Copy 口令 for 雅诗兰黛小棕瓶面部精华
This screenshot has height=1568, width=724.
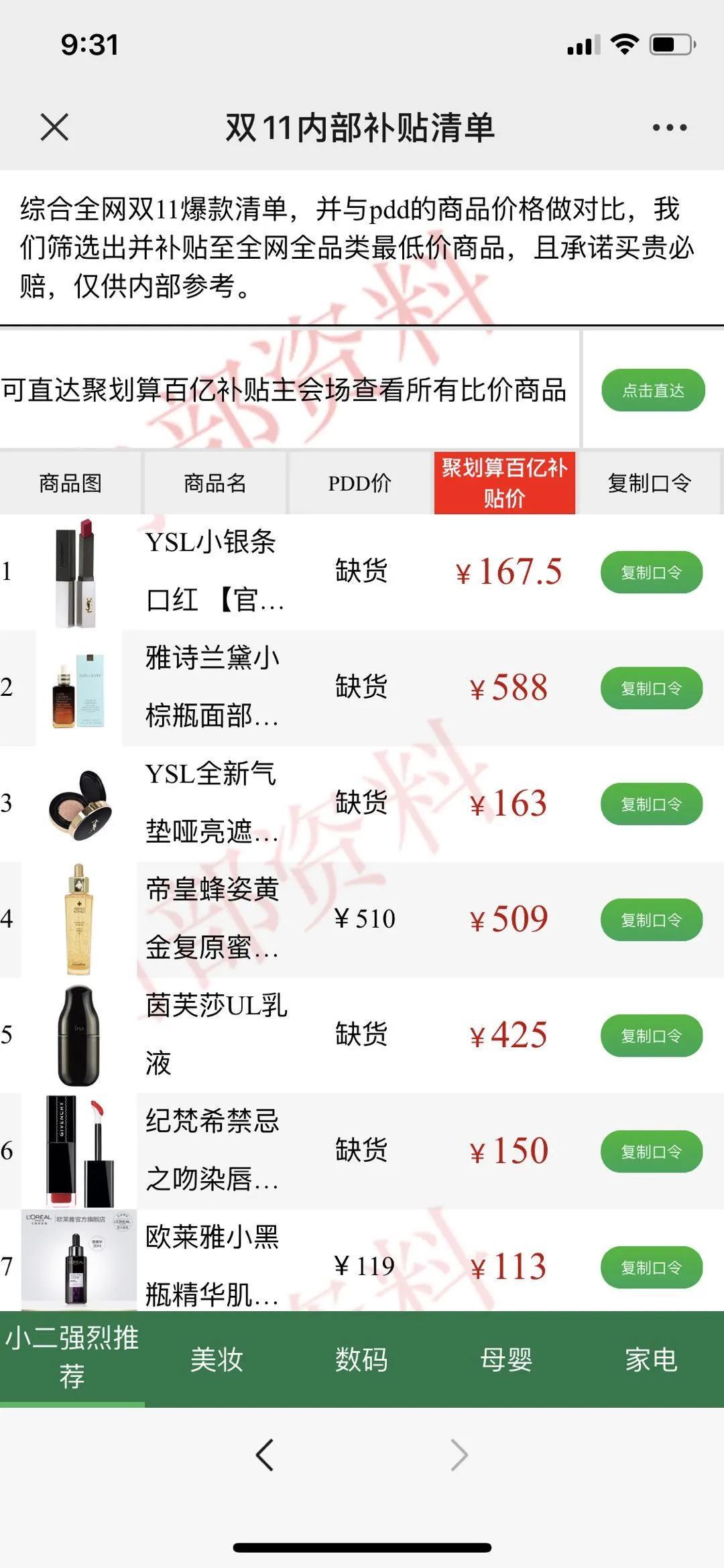click(651, 687)
